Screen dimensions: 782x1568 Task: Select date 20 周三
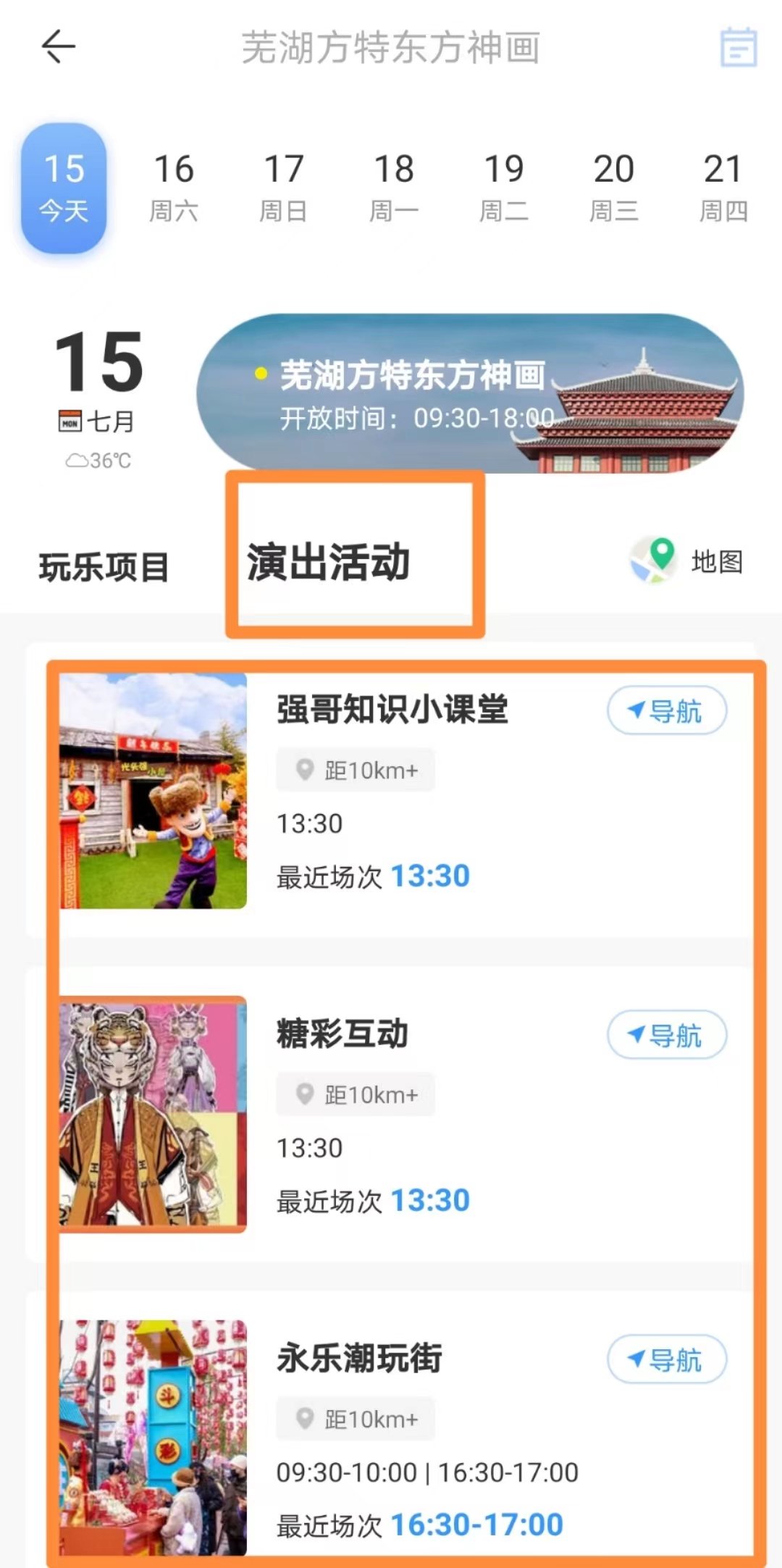coord(614,187)
